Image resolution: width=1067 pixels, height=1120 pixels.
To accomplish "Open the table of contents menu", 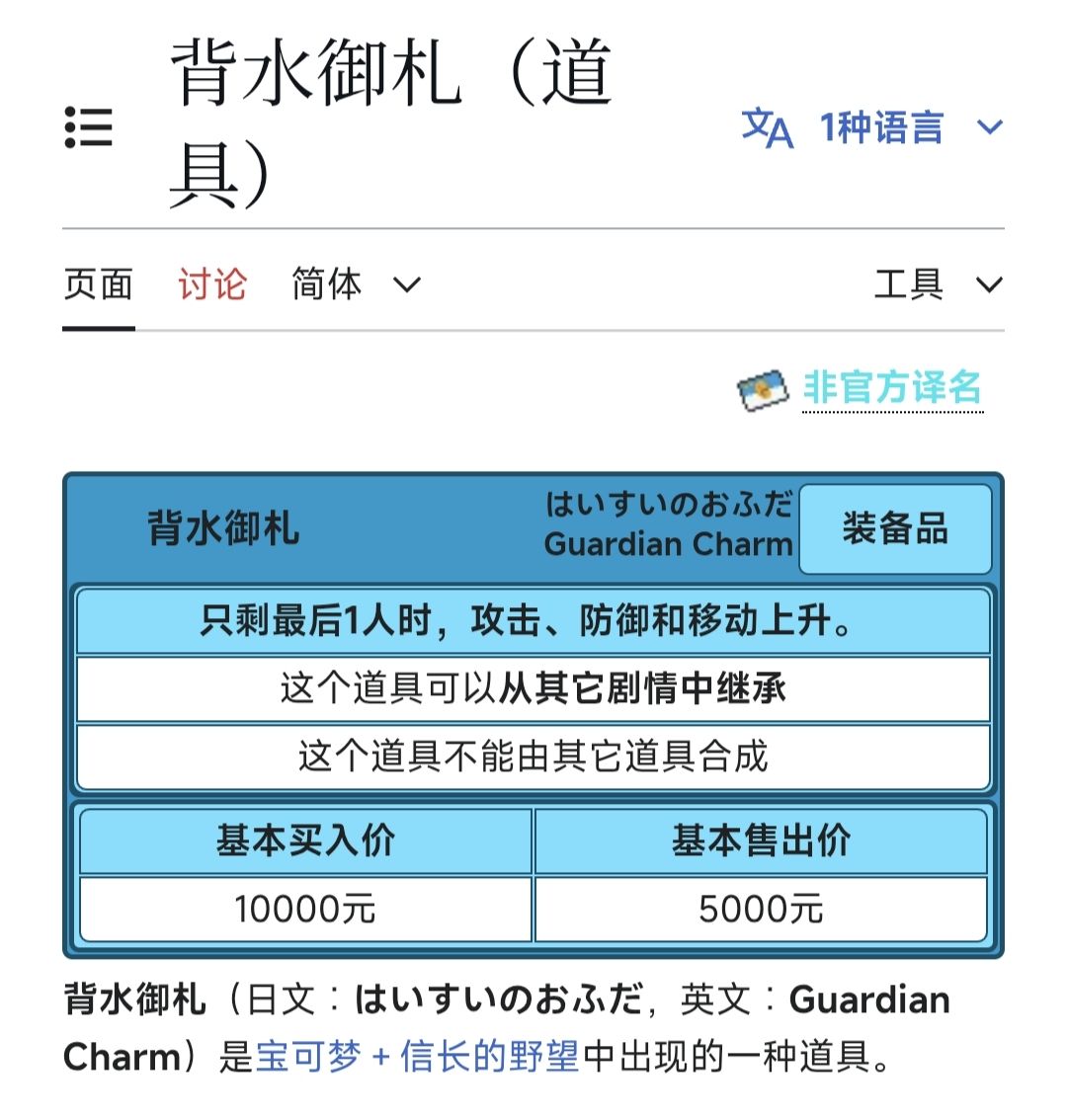I will (89, 127).
